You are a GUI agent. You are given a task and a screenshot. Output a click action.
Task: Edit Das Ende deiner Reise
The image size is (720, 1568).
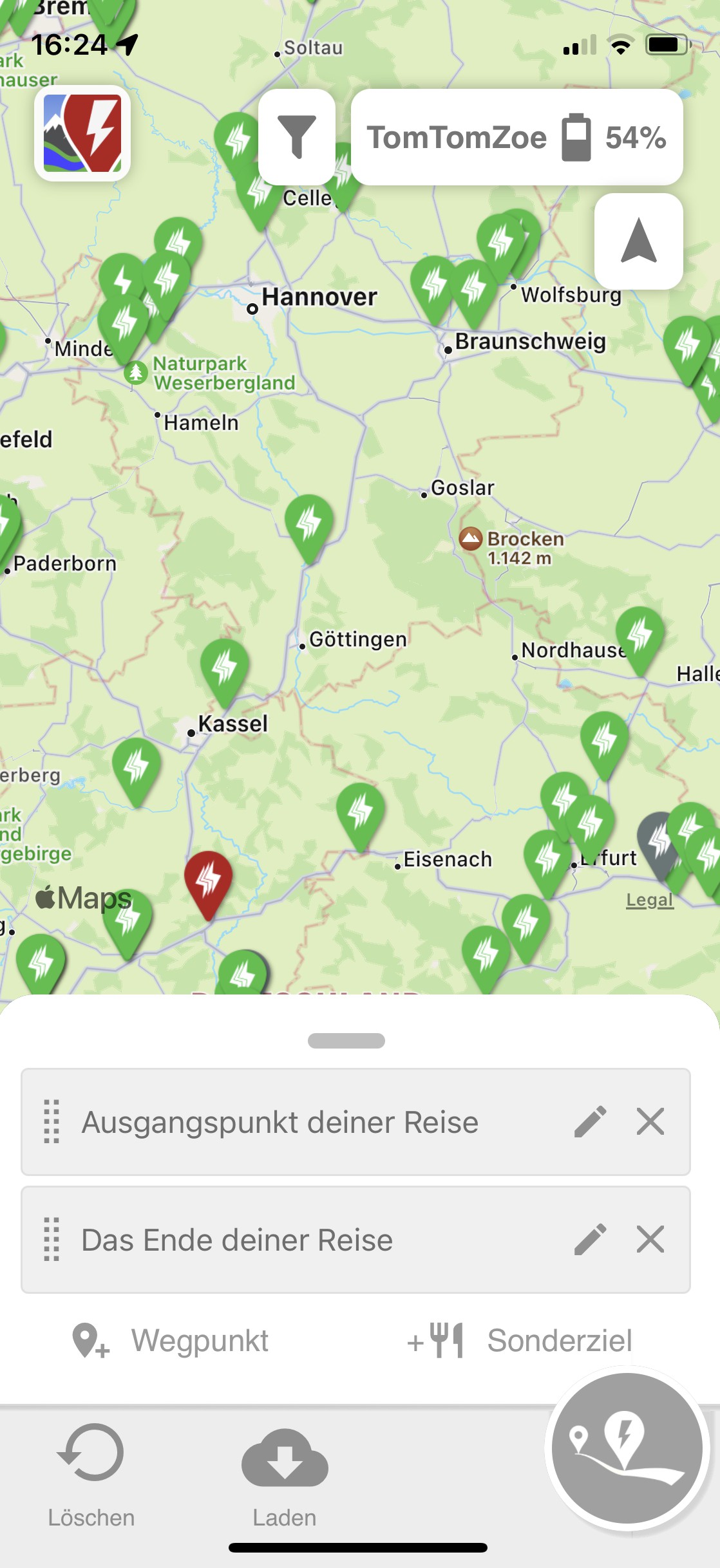[590, 1240]
